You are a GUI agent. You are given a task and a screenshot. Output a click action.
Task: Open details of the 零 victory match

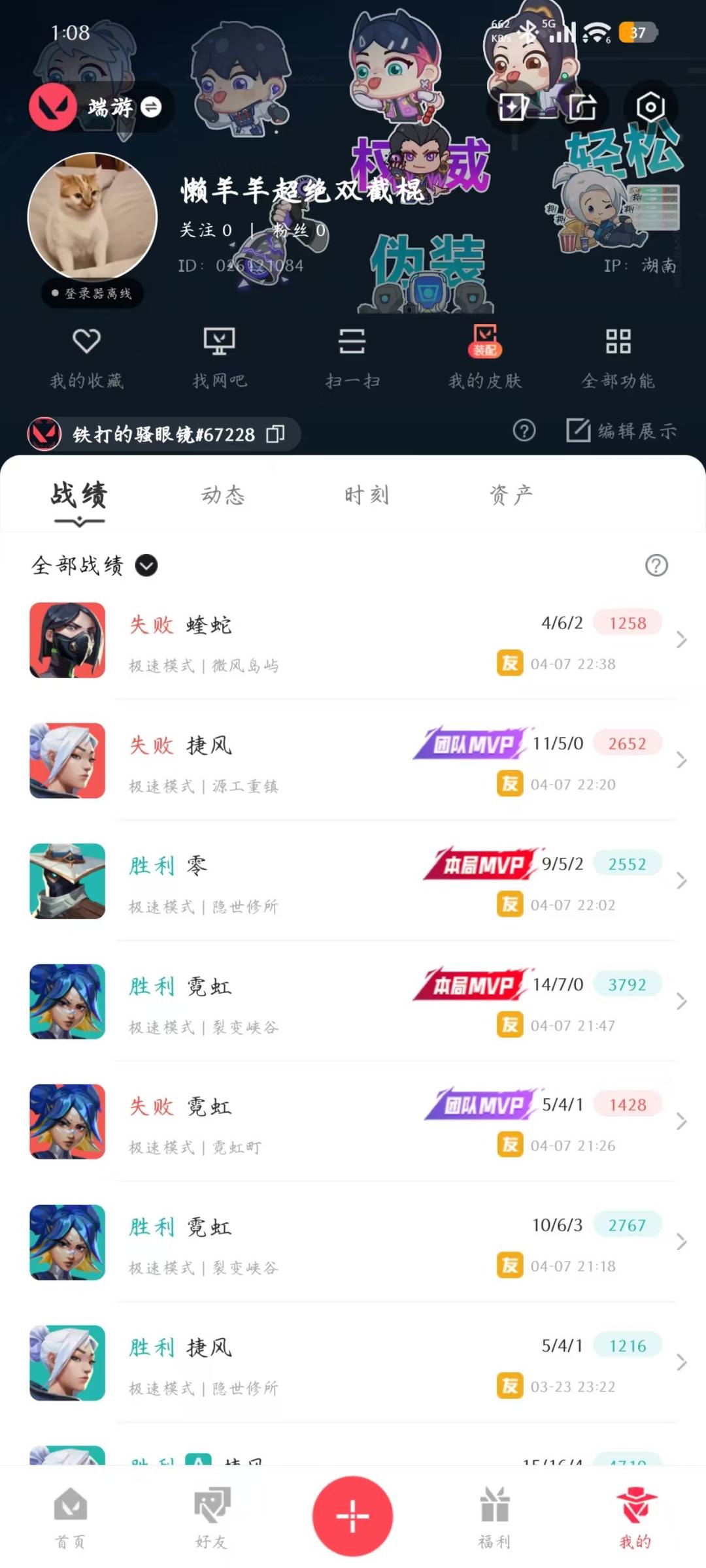(353, 882)
